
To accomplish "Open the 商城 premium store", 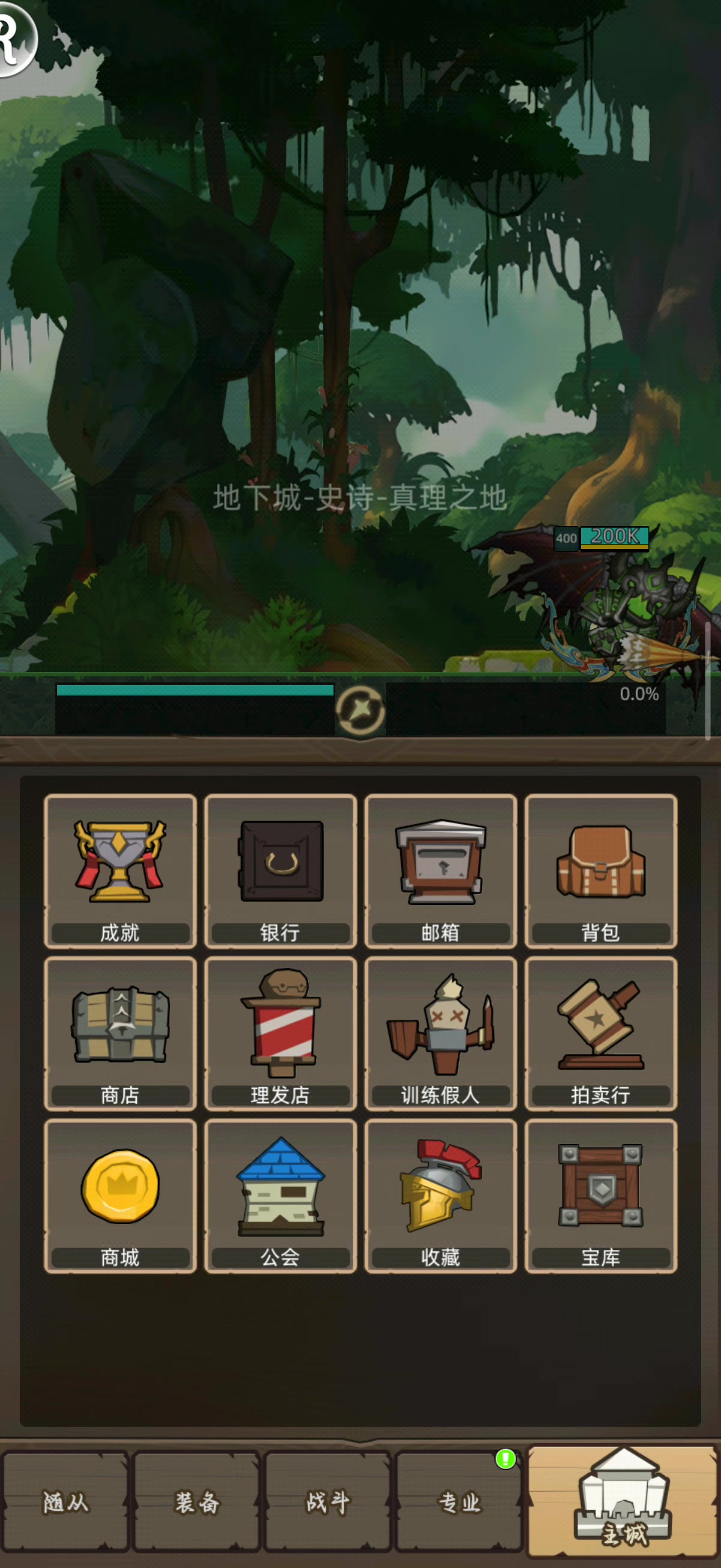I will [x=120, y=1195].
